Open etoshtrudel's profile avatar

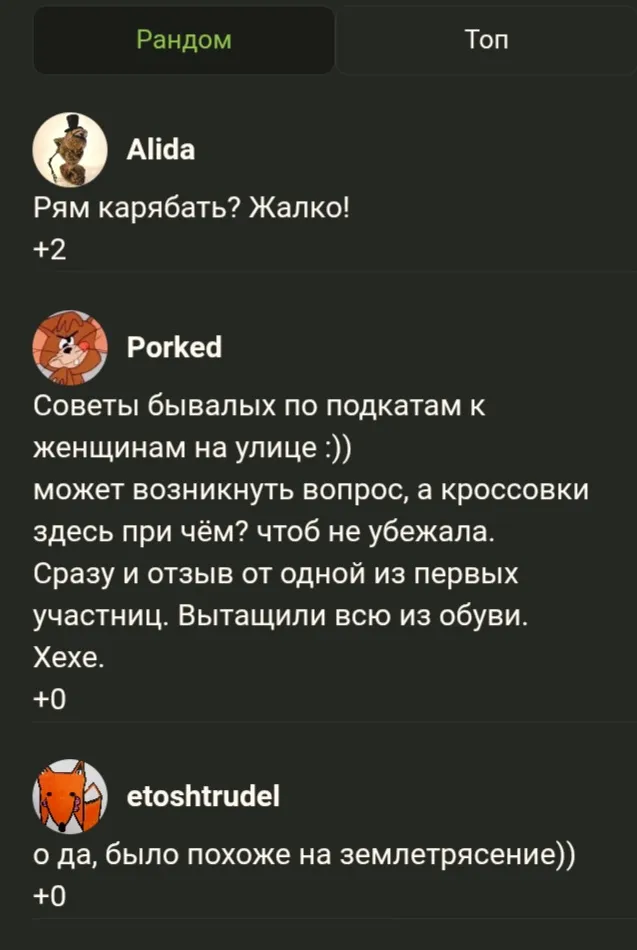point(70,796)
